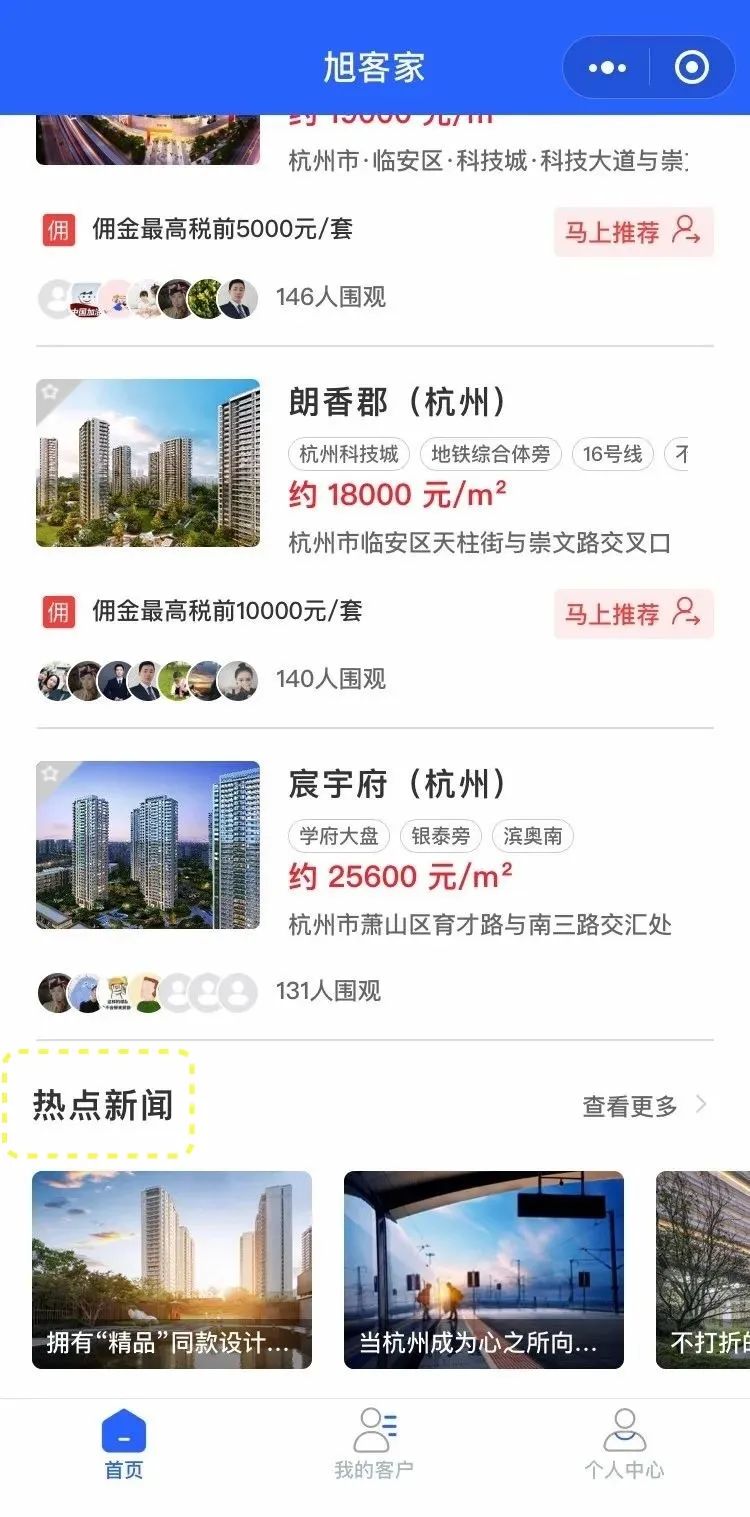Open the news card 拥有“精品”同款设计
Image resolution: width=750 pixels, height=1517 pixels.
point(172,1270)
